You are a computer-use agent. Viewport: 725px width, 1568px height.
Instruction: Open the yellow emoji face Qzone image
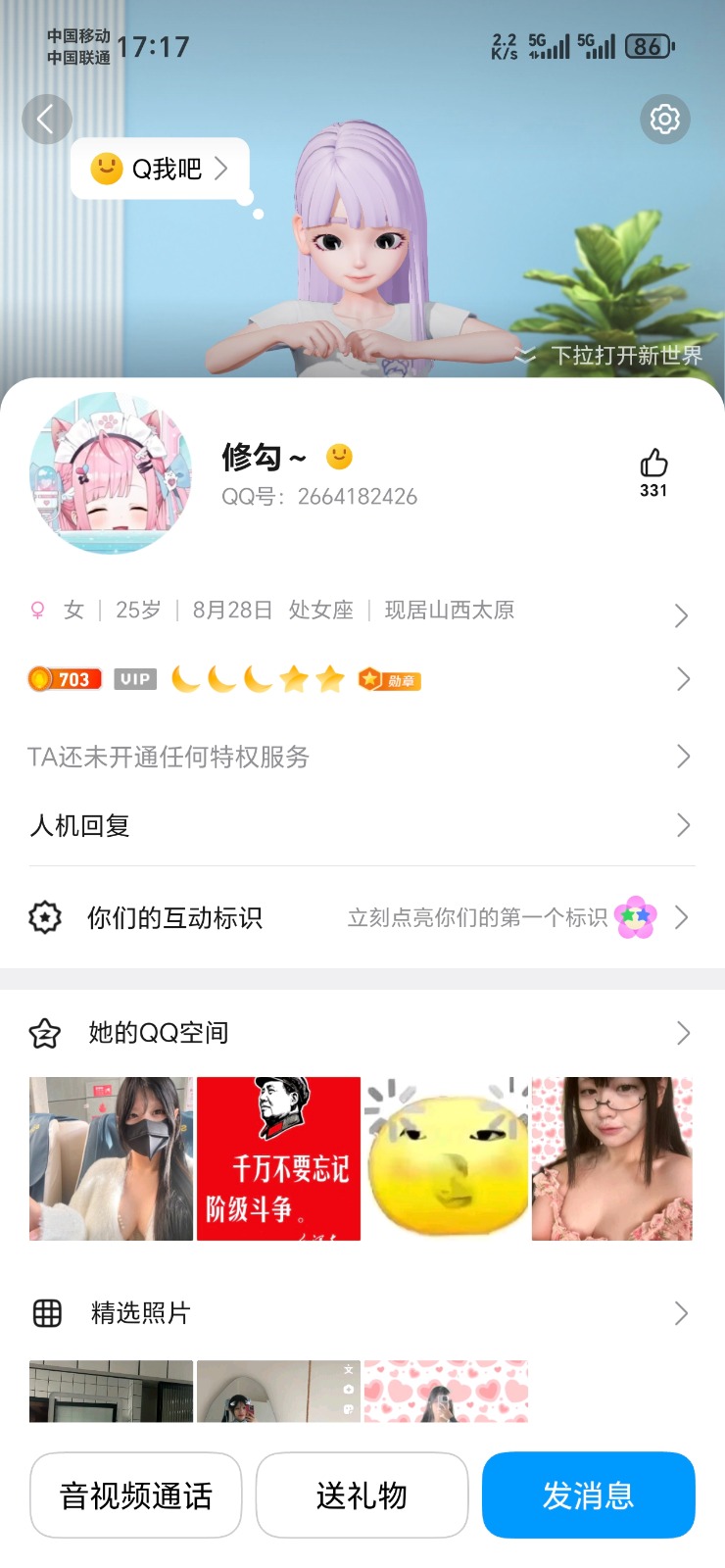point(446,1158)
